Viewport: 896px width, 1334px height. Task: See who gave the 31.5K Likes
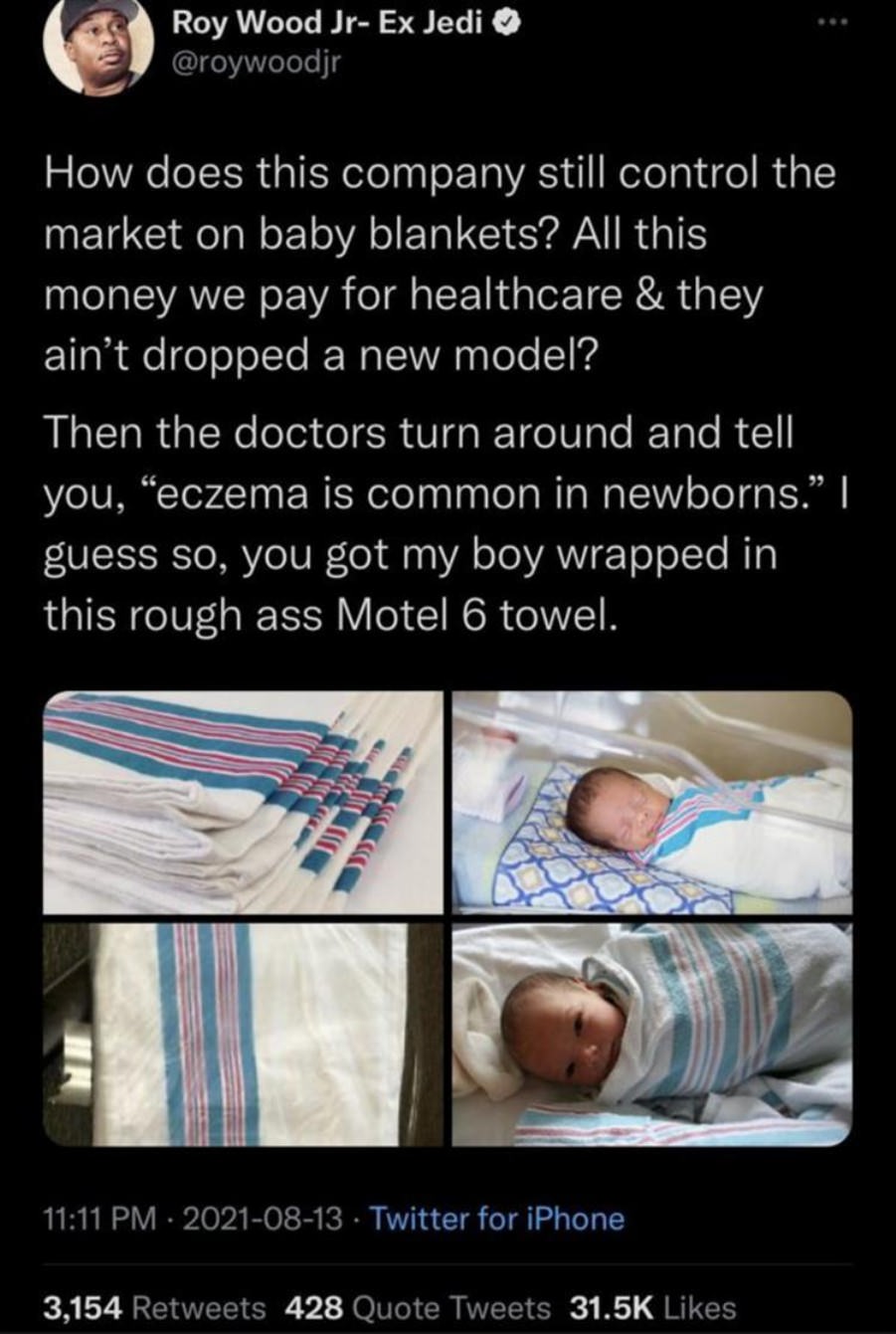tap(651, 1306)
